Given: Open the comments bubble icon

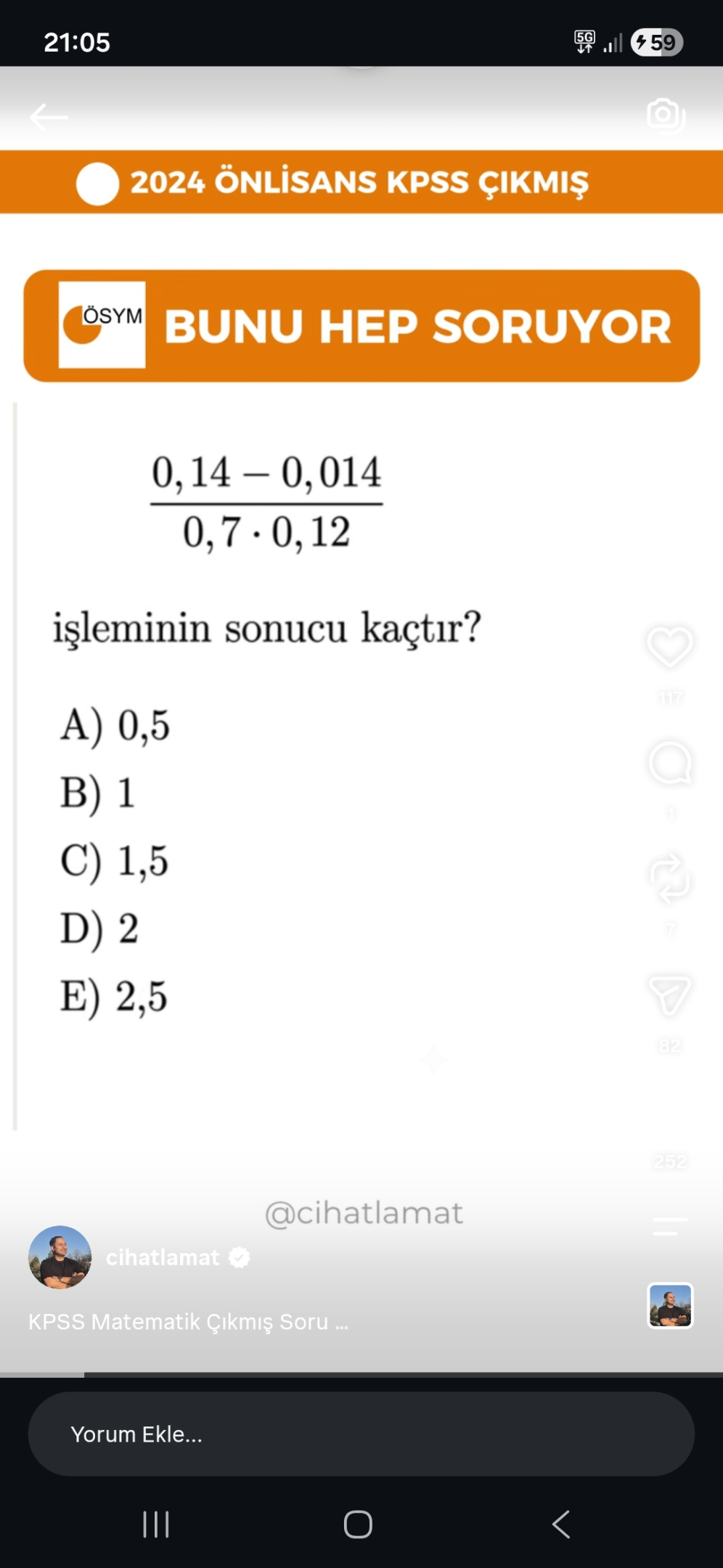Looking at the screenshot, I should (670, 763).
